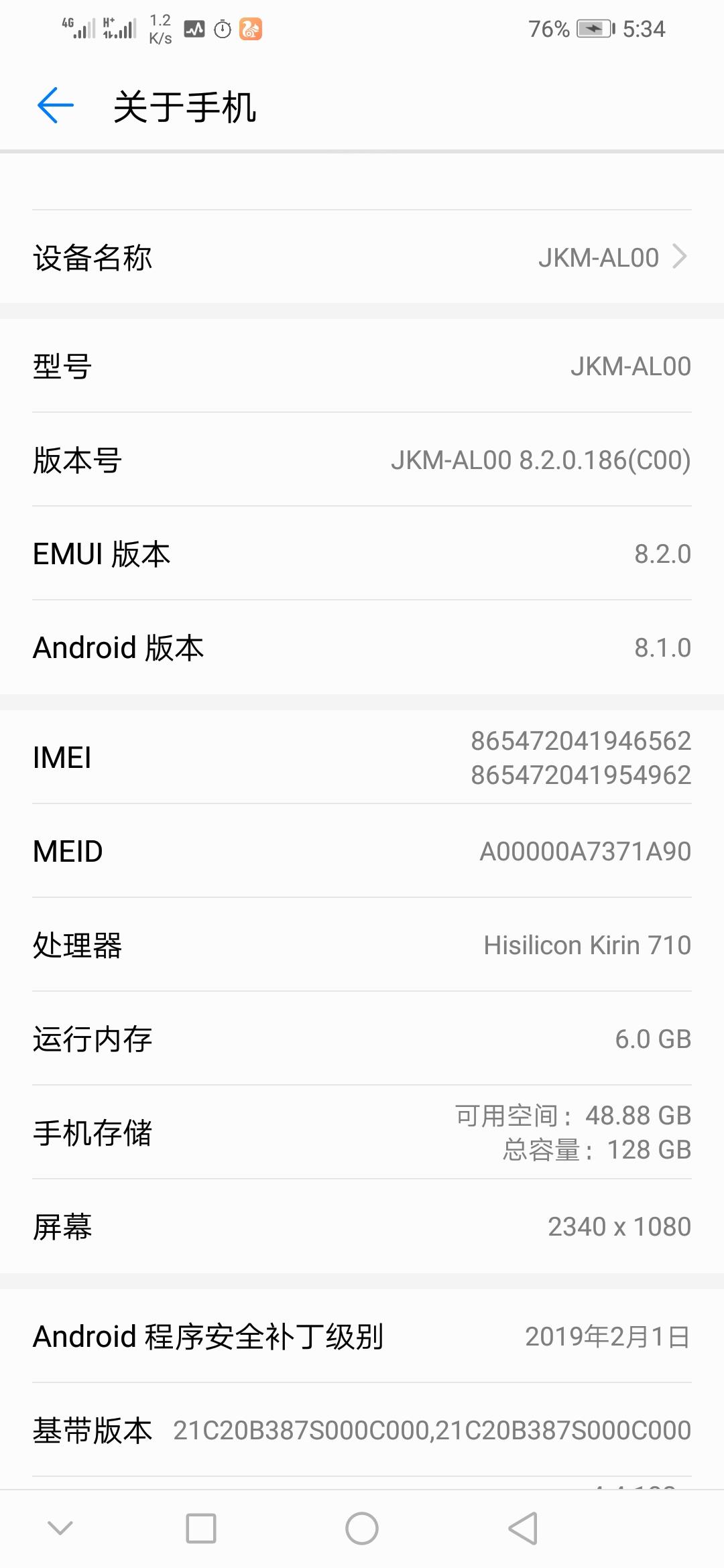This screenshot has width=724, height=1568.
Task: Open the 设备名称 row to rename device
Action: coord(362,257)
